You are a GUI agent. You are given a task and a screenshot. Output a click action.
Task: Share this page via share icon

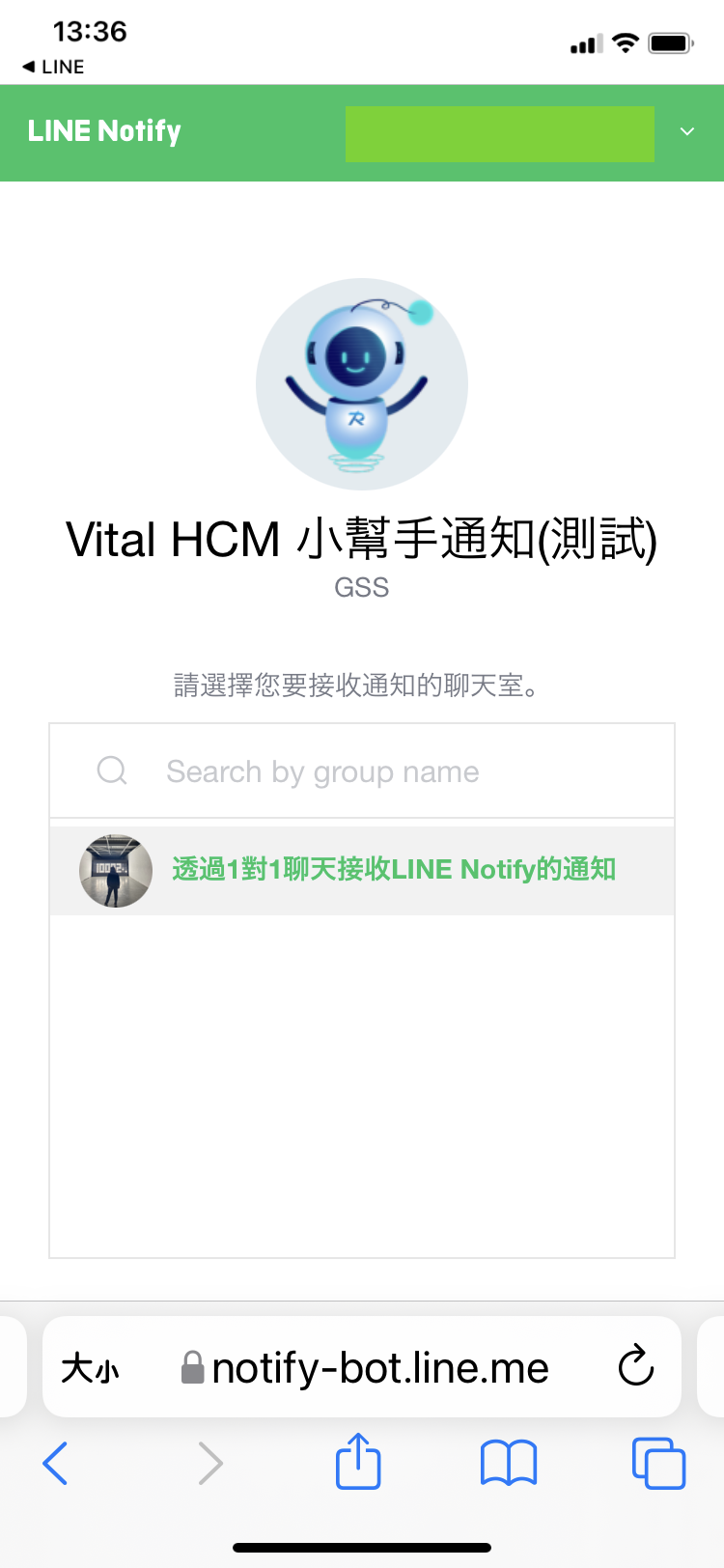[358, 1462]
